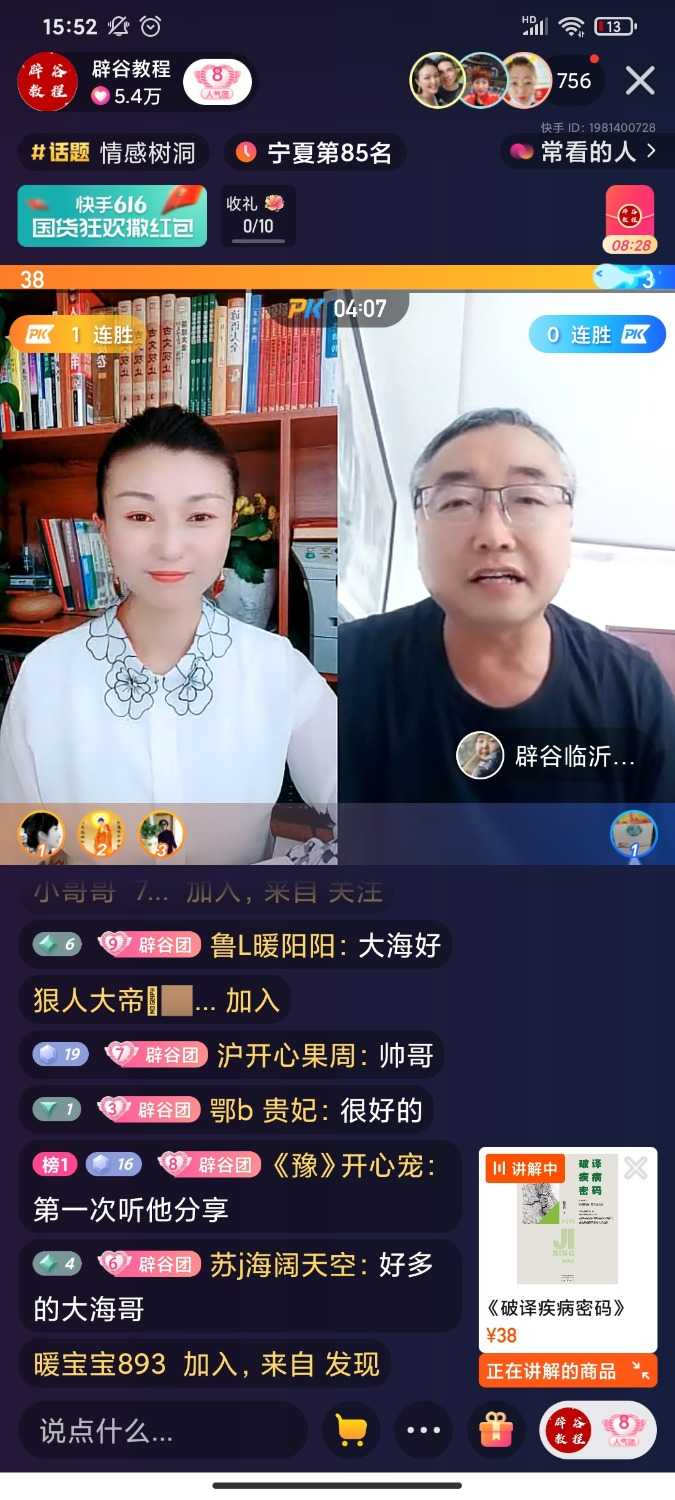
Task: Close the live stream
Action: point(640,81)
